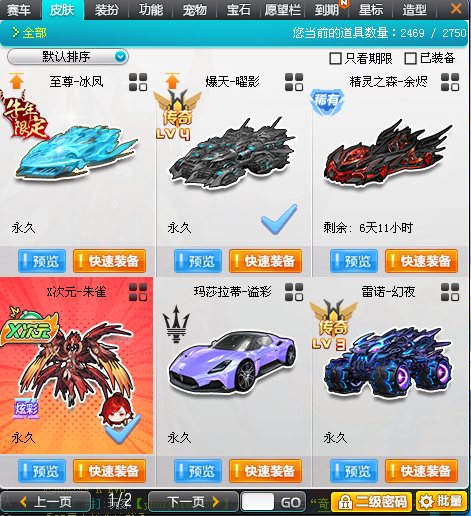The height and width of the screenshot is (516, 471).
Task: Tap 快速装备 for 爆天-曜影
Action: tap(265, 261)
